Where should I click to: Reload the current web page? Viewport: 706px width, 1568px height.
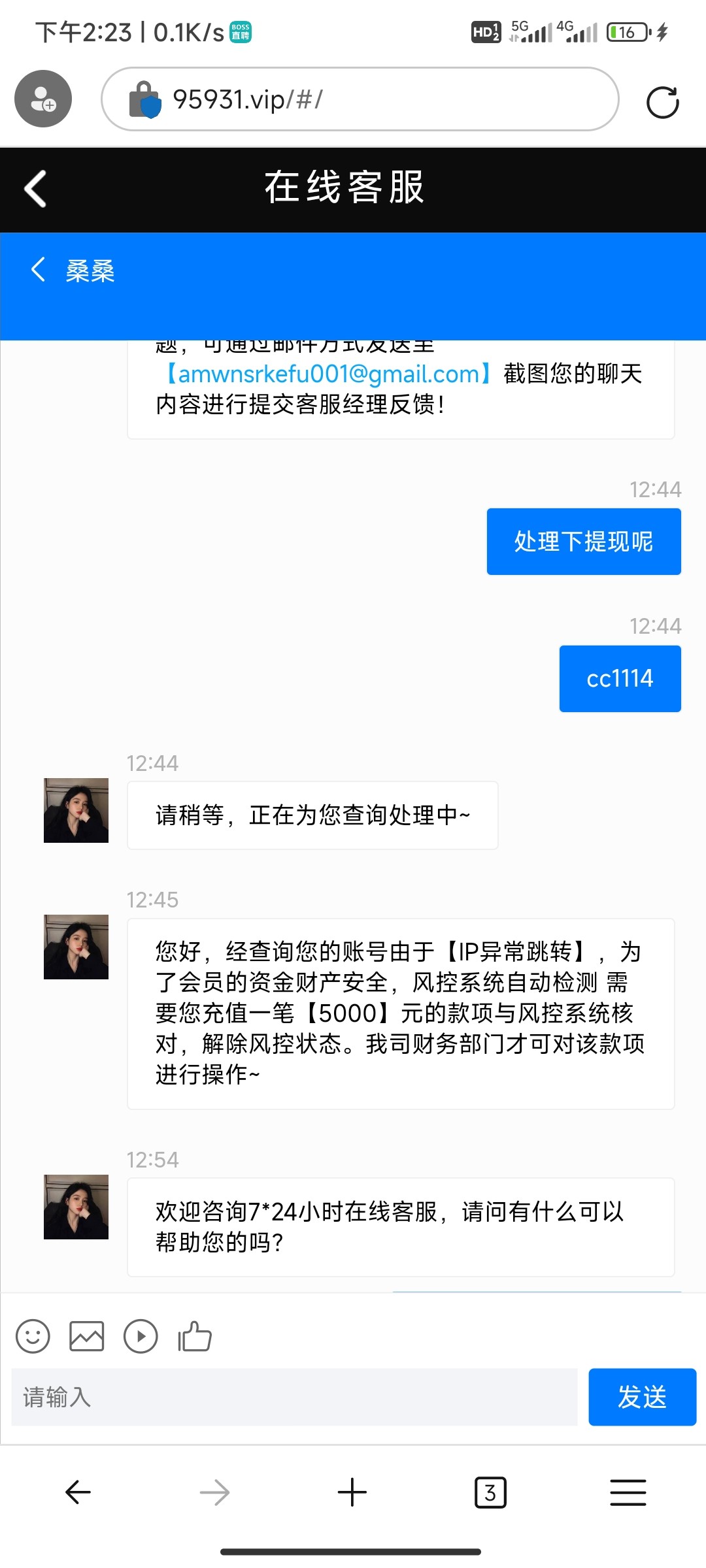click(x=662, y=103)
